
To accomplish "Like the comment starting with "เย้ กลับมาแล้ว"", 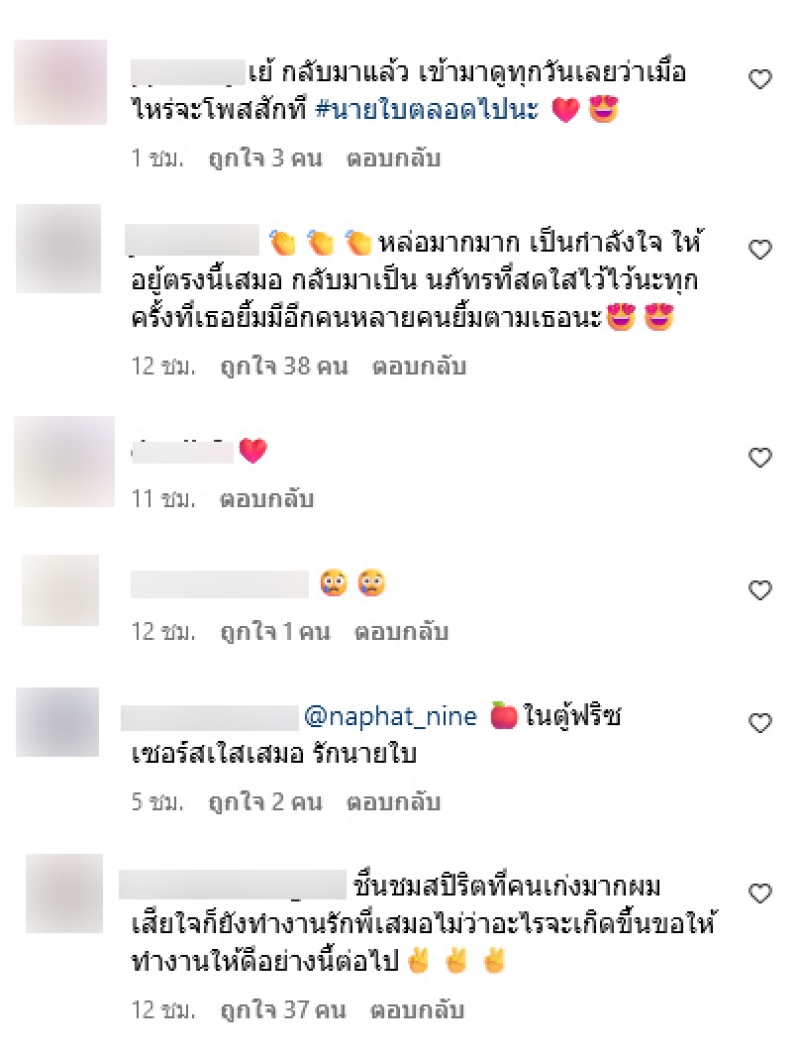I will pos(761,80).
